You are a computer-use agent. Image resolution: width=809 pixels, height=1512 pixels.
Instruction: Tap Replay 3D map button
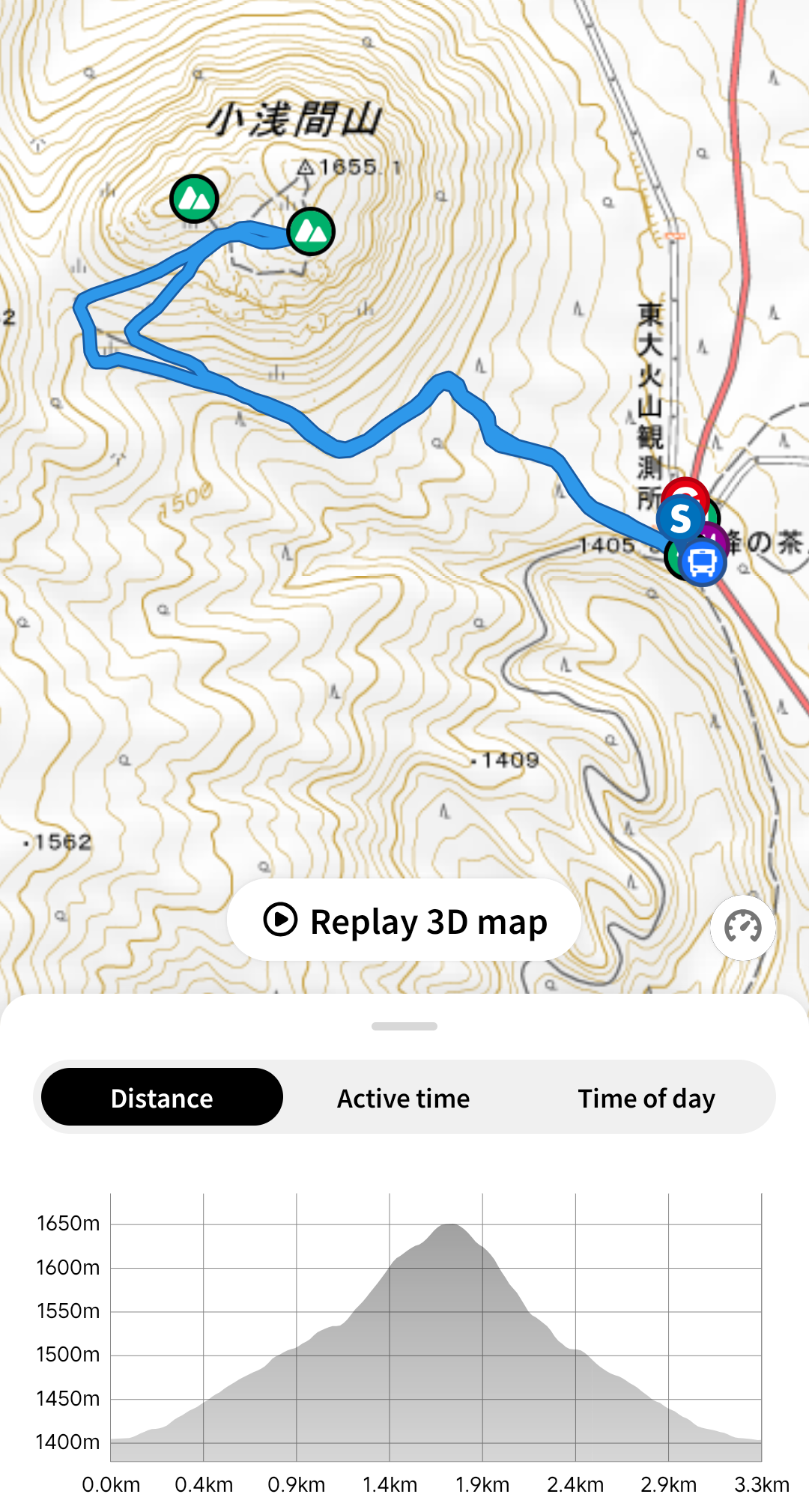[404, 920]
